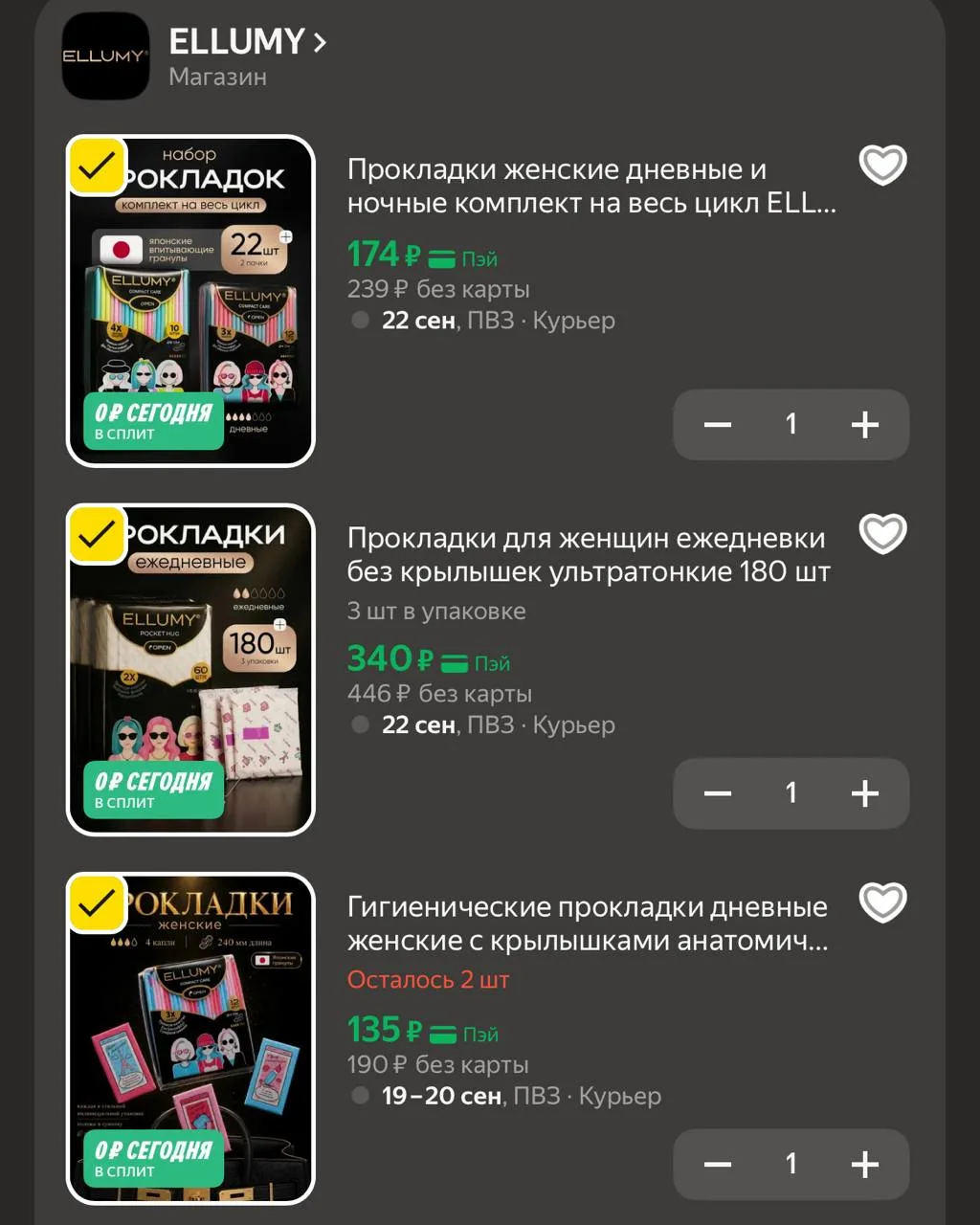Decrease quantity of 340 ₽ daily liners
Viewport: 980px width, 1225px height.
pos(718,792)
